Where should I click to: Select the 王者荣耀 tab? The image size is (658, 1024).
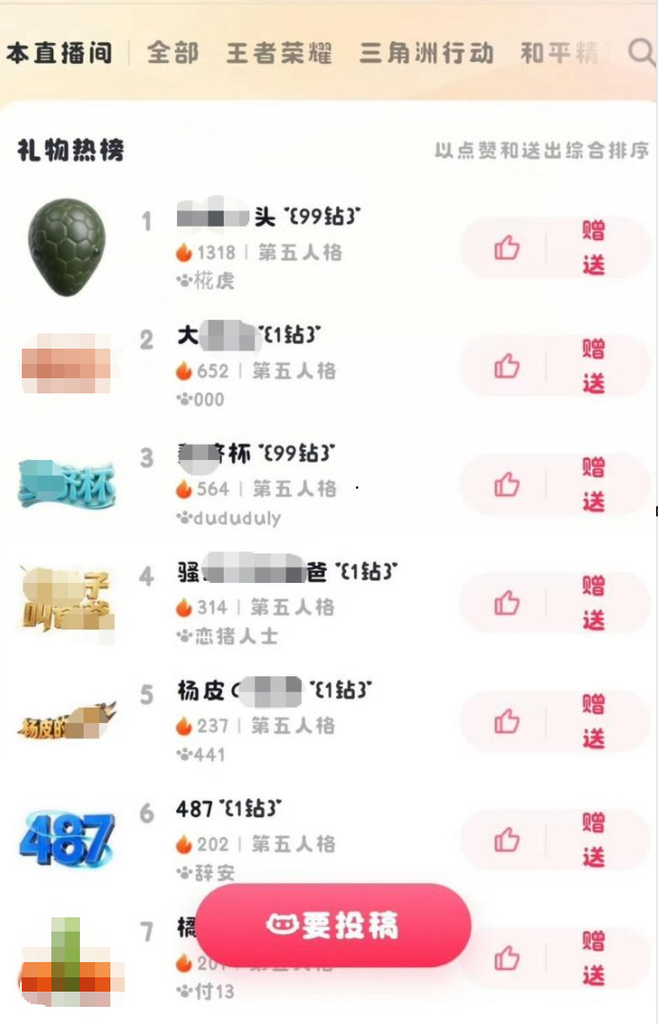pyautogui.click(x=279, y=53)
